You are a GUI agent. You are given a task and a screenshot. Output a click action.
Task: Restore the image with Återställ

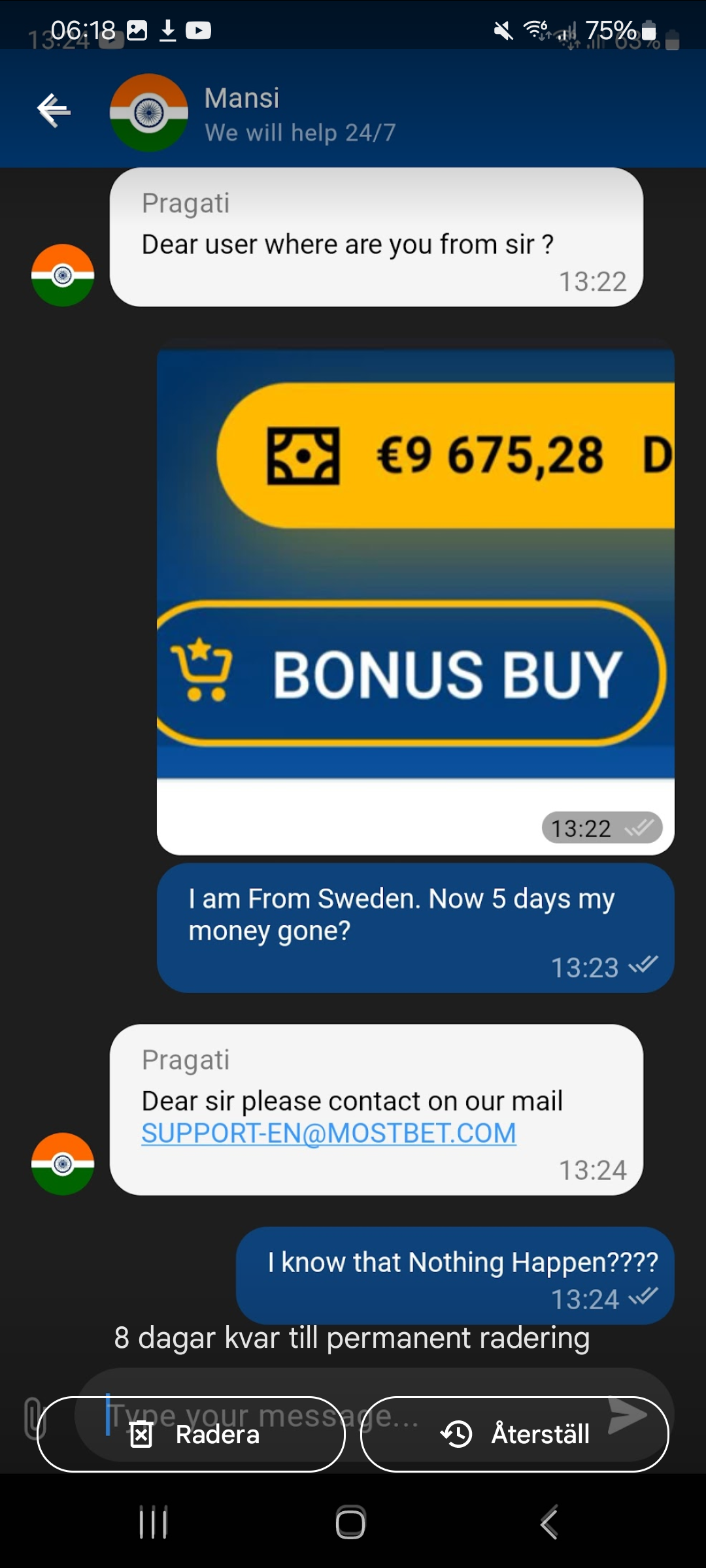coord(514,1434)
